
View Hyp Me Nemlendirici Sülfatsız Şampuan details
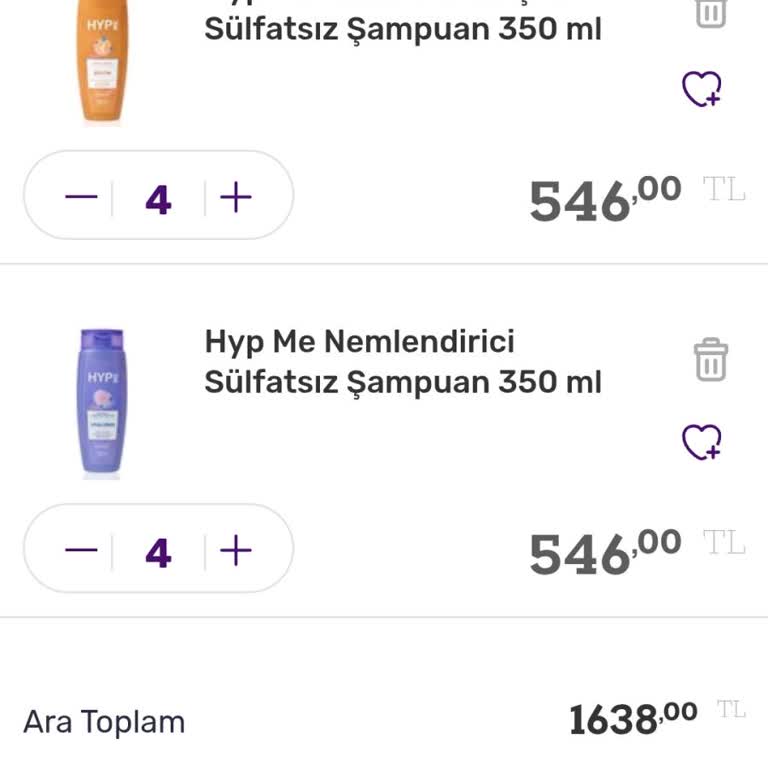403,361
